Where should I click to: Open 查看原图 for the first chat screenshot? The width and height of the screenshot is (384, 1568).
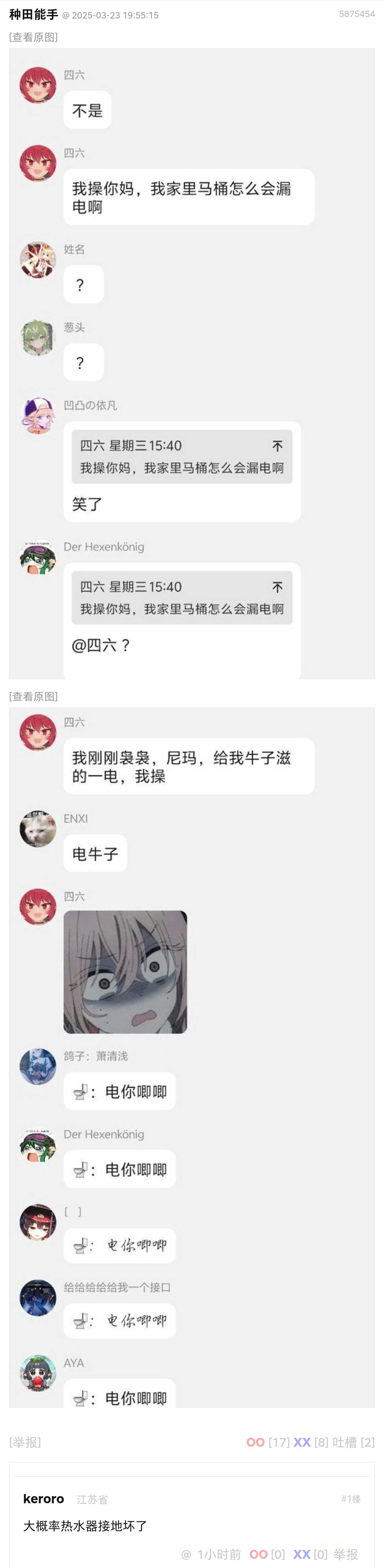pos(33,37)
